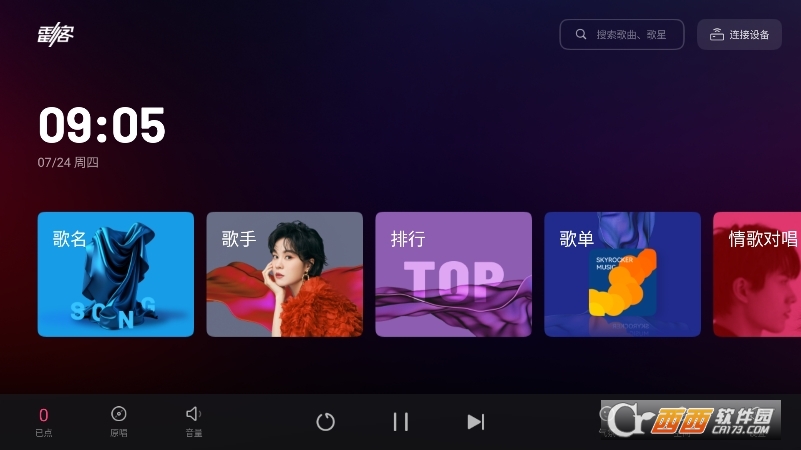This screenshot has width=801, height=450.
Task: Tap the 连接设备 connect device button
Action: tap(739, 35)
